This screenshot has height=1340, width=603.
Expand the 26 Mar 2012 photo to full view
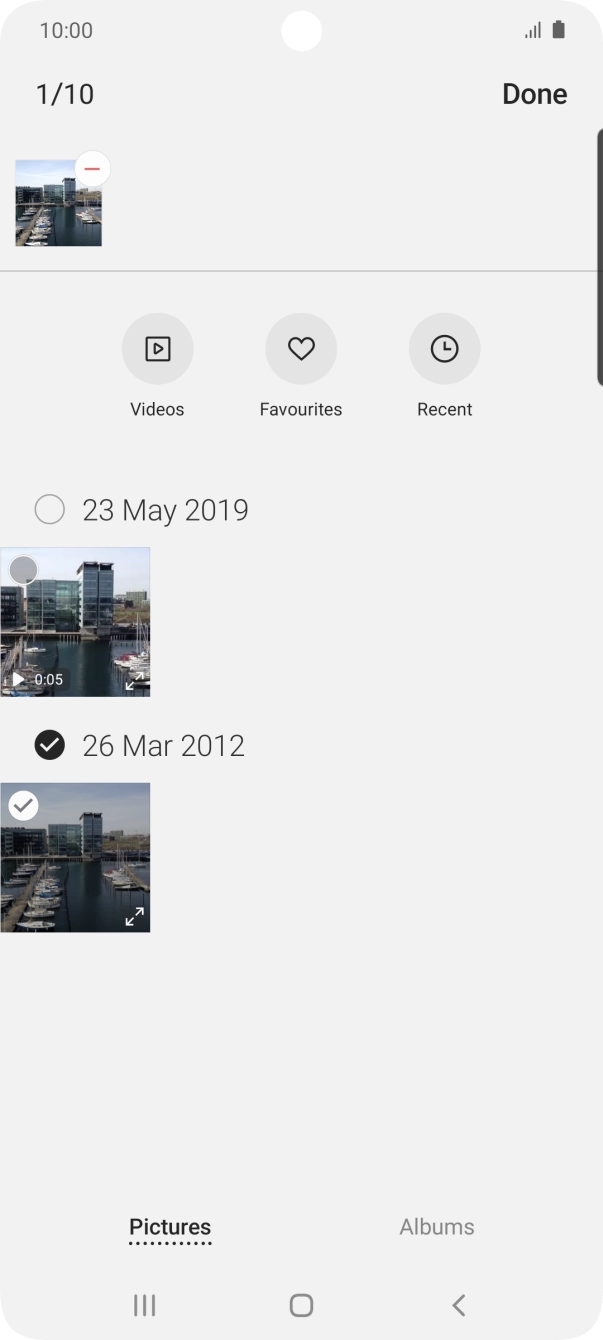tap(135, 916)
